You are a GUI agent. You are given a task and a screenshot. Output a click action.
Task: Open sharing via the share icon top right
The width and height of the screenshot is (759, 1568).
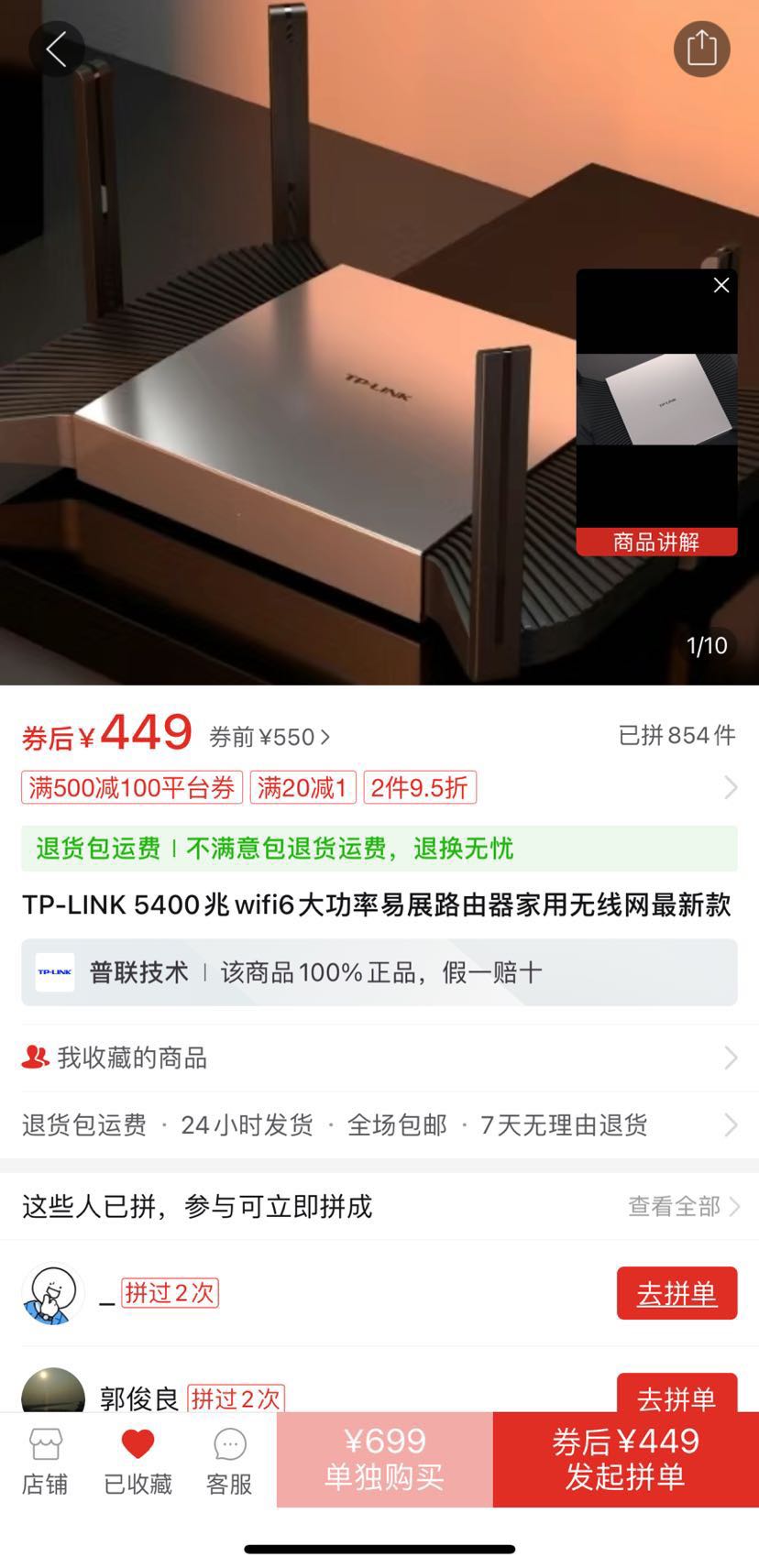(x=702, y=48)
